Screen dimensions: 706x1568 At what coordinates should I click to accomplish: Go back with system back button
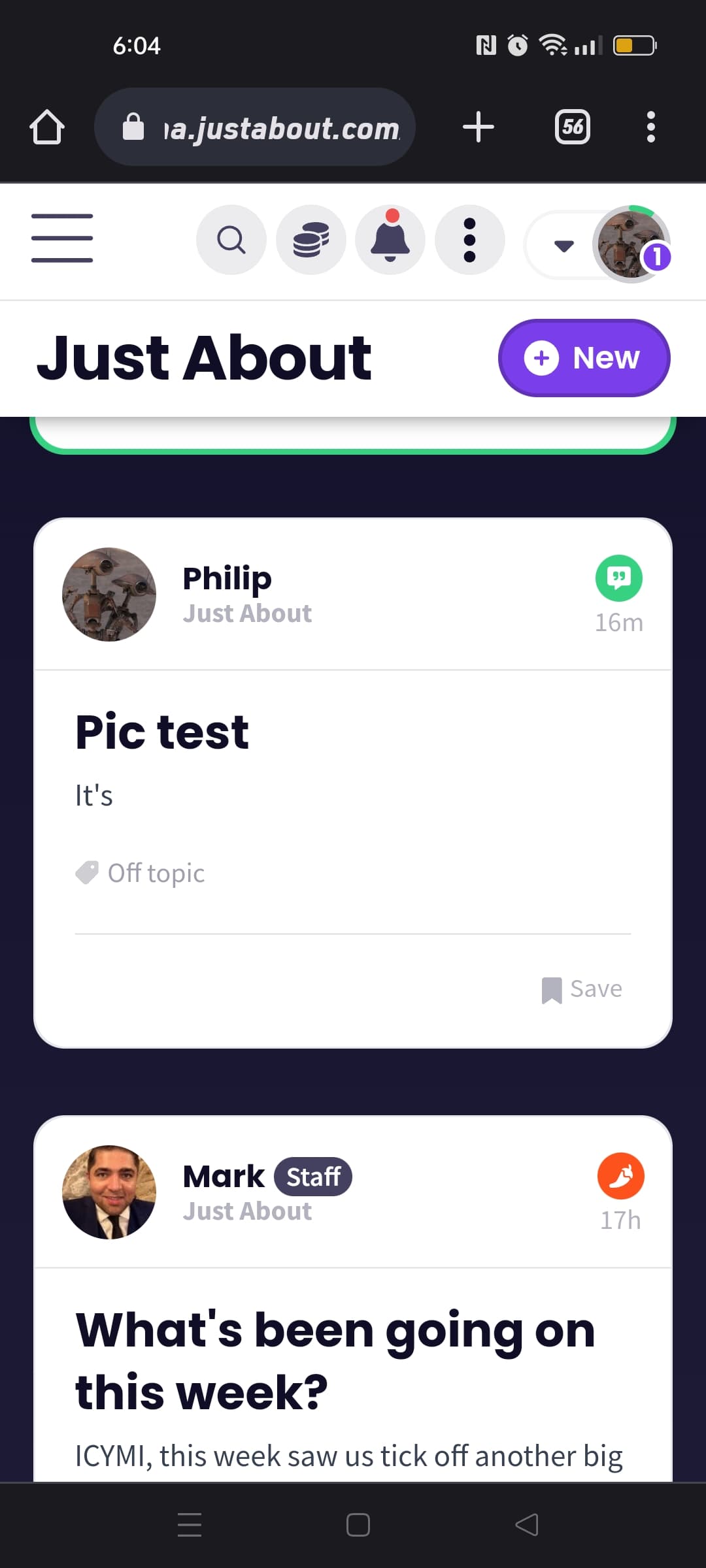[527, 1525]
